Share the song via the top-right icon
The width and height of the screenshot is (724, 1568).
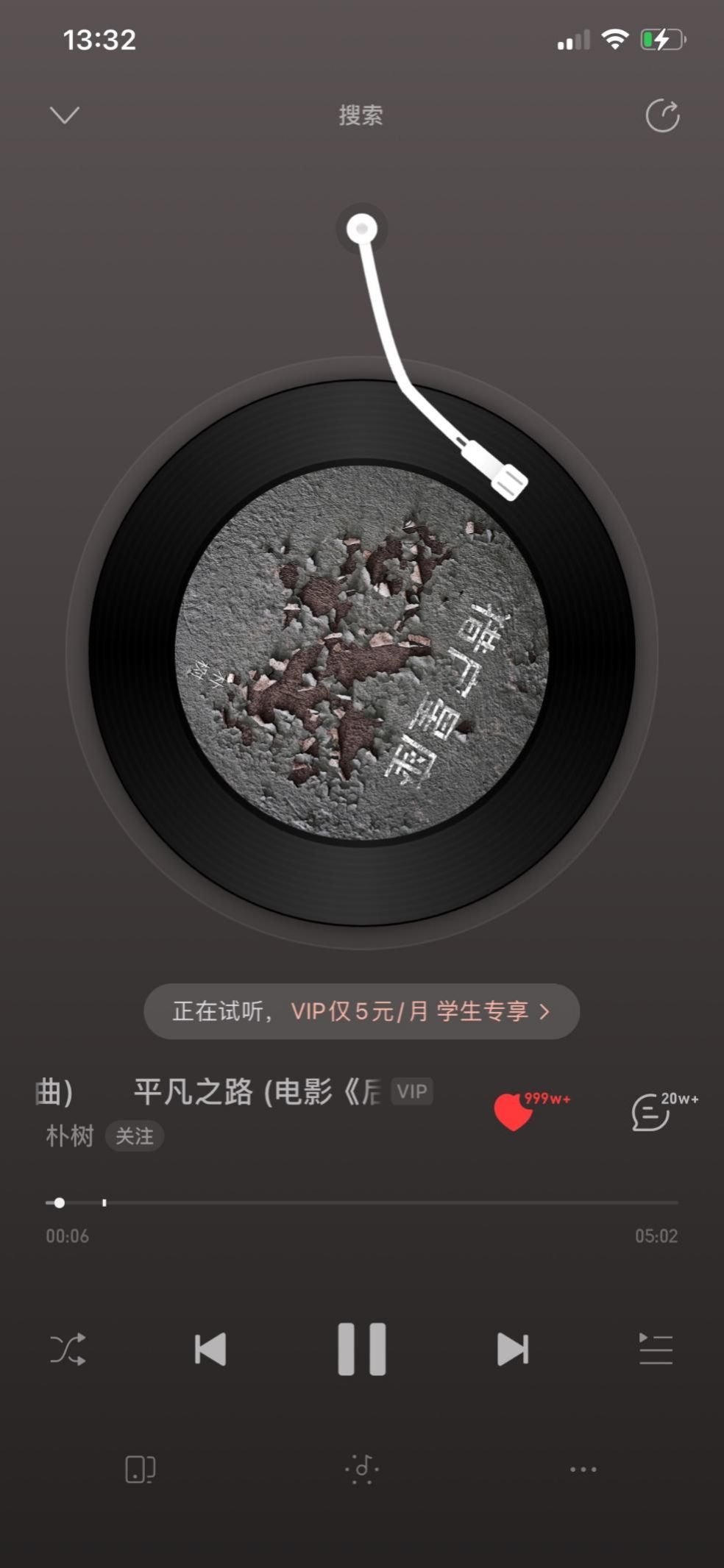(x=661, y=116)
